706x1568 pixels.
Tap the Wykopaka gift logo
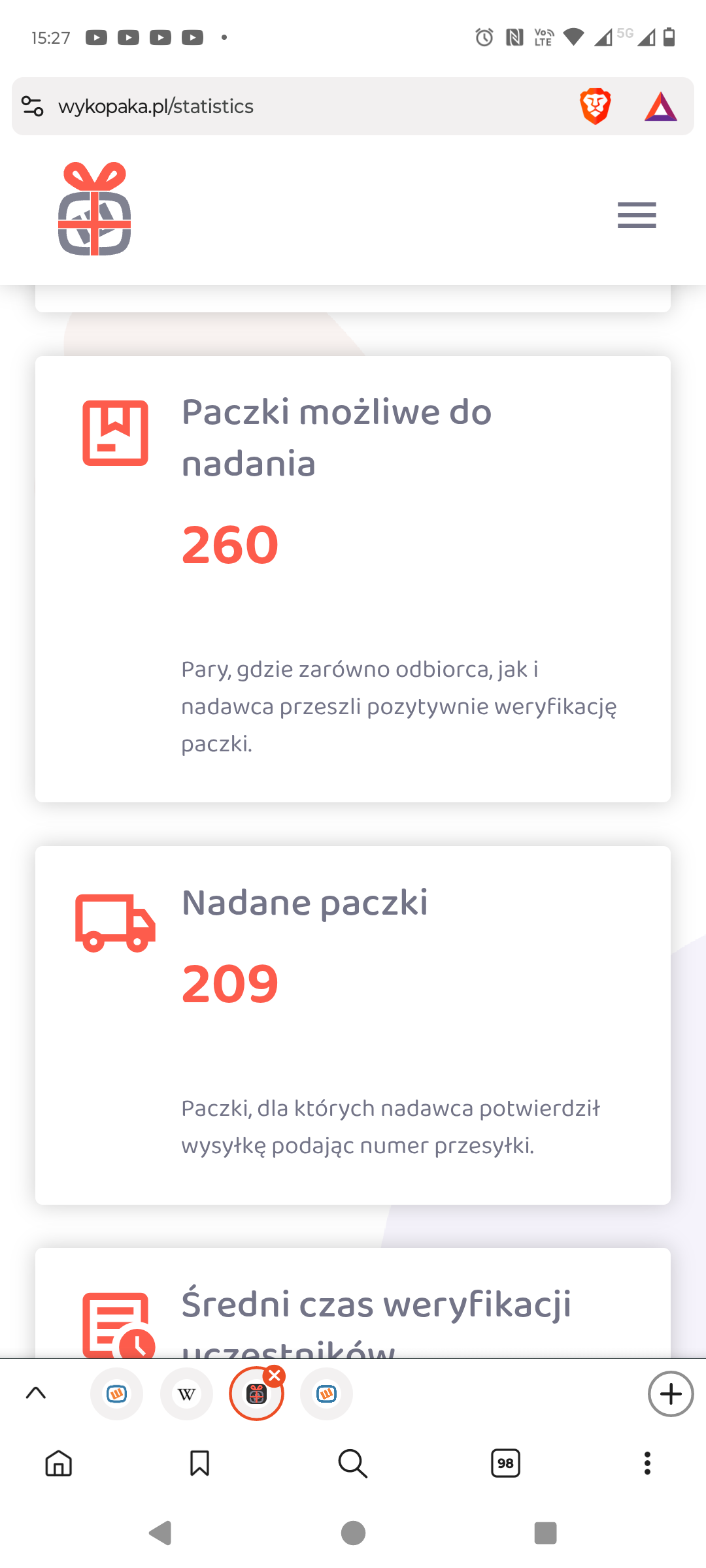tap(95, 209)
